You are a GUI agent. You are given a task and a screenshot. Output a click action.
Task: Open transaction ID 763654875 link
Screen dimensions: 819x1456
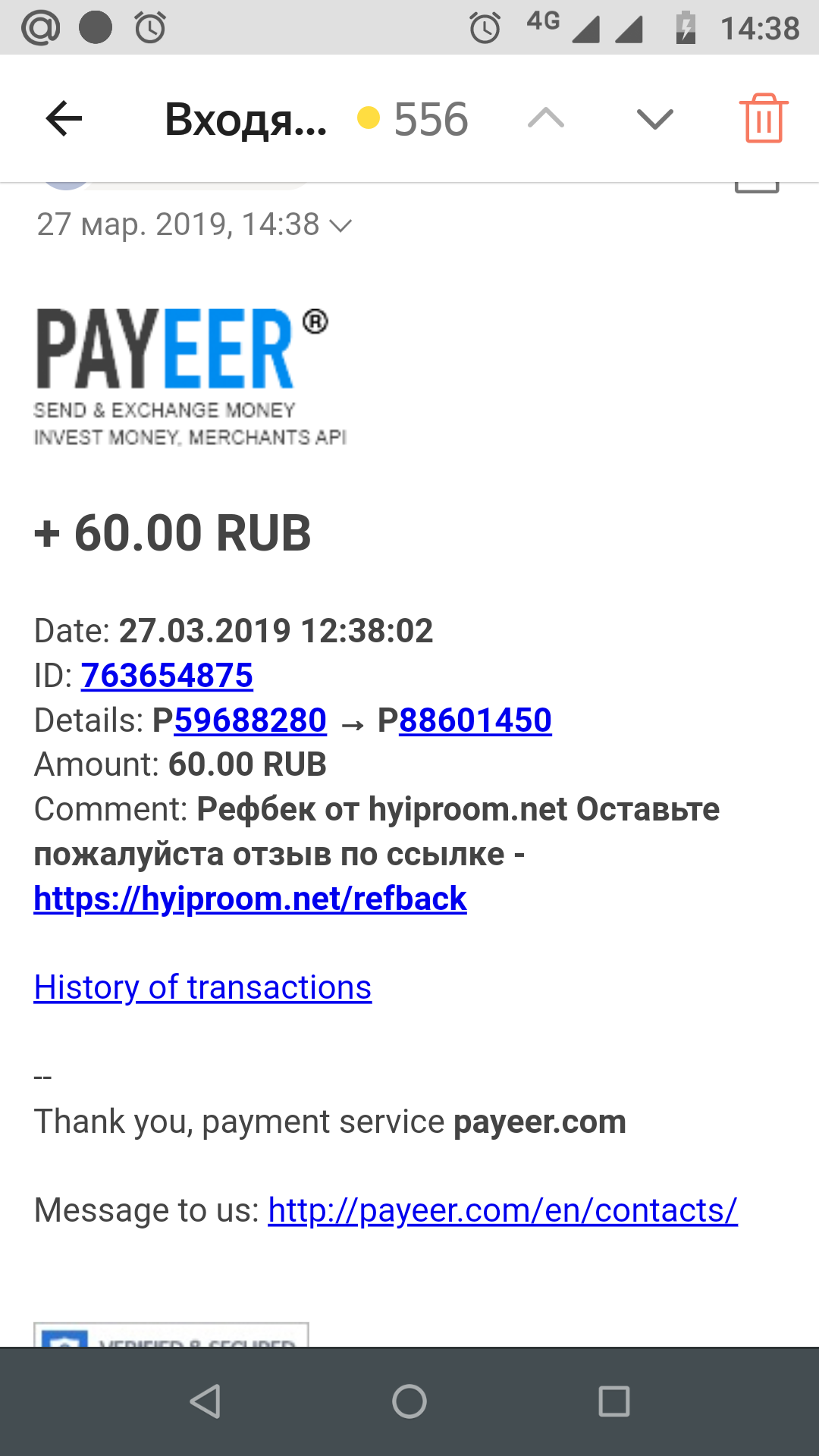167,675
